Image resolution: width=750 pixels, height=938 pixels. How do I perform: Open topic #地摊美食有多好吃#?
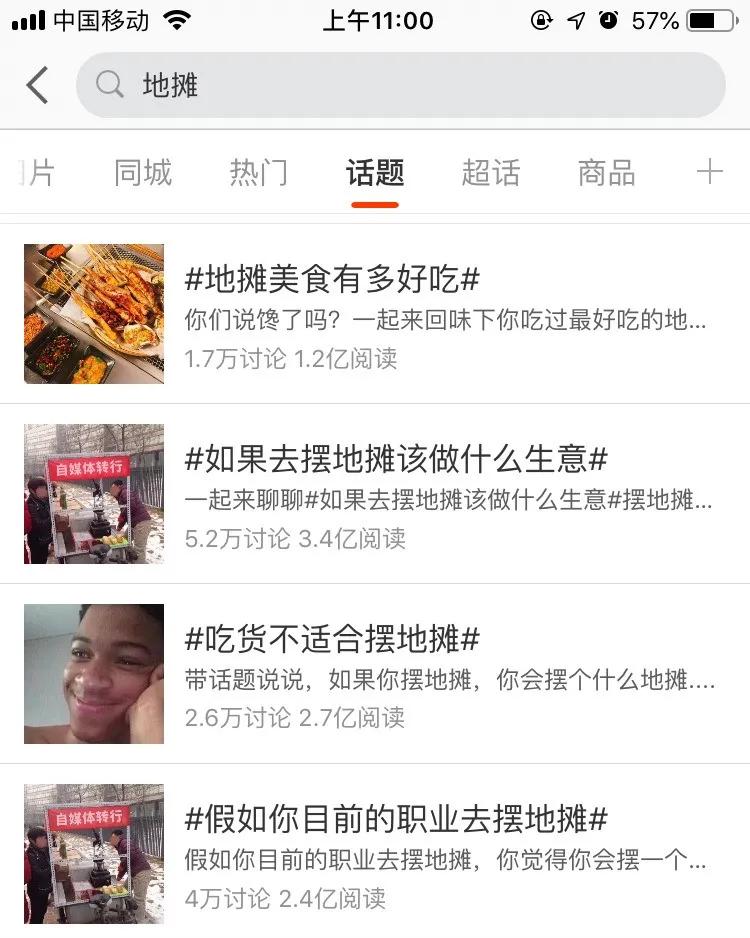tap(339, 278)
